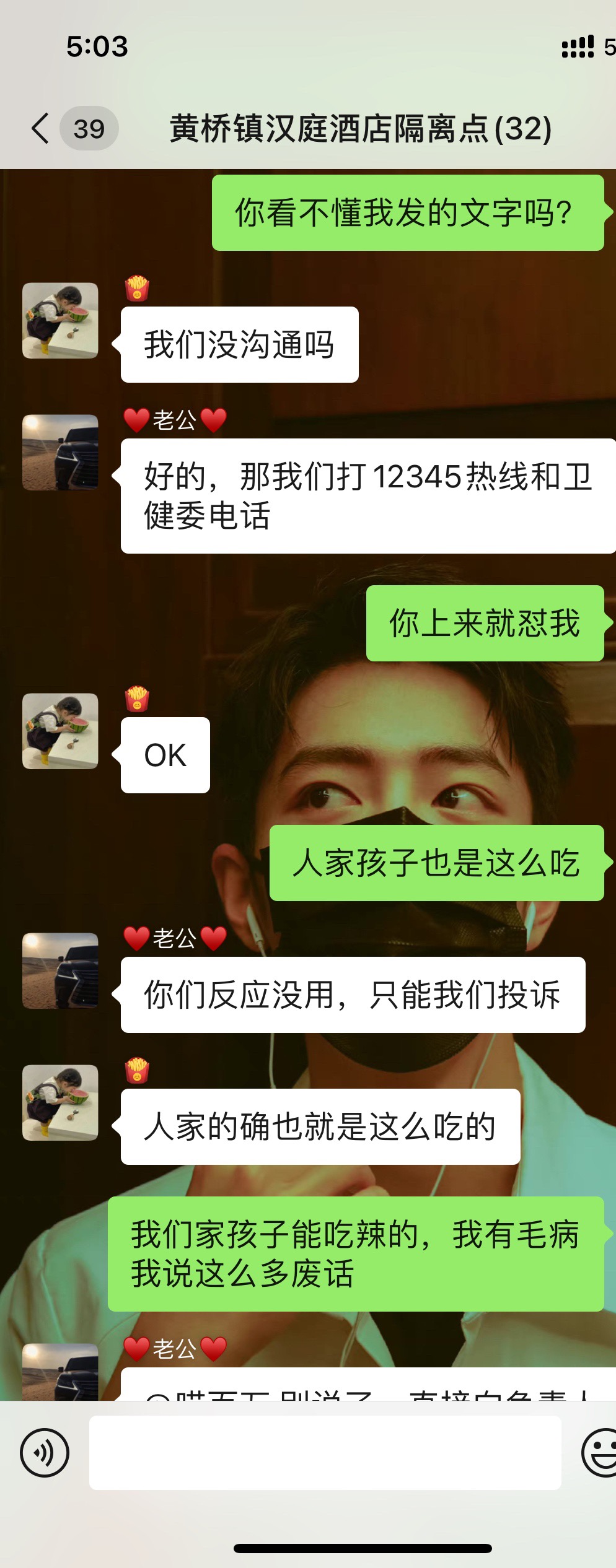
Task: Switch to voice message input
Action: [x=44, y=1452]
